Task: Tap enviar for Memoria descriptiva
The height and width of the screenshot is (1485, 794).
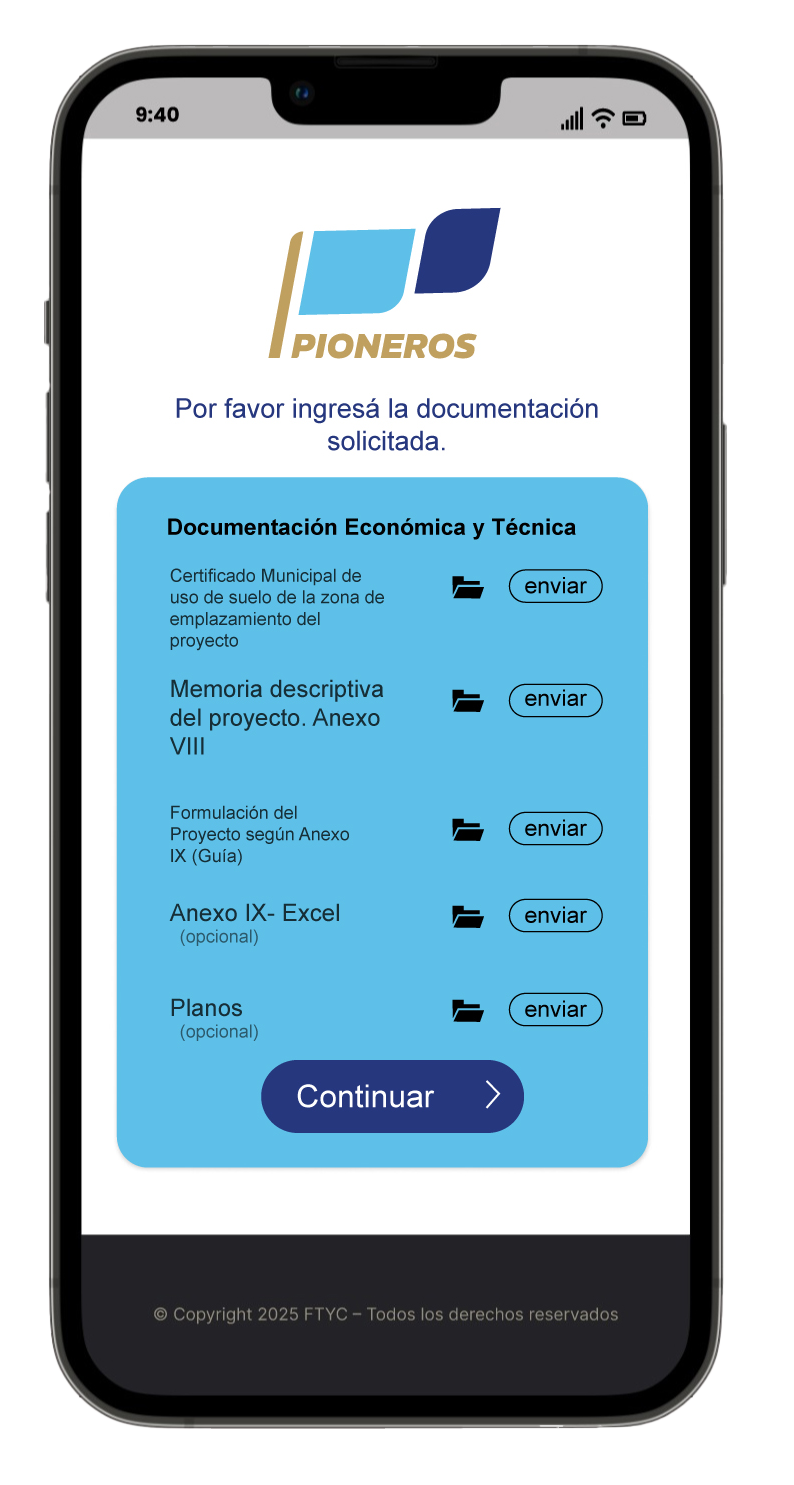Action: pyautogui.click(x=555, y=700)
